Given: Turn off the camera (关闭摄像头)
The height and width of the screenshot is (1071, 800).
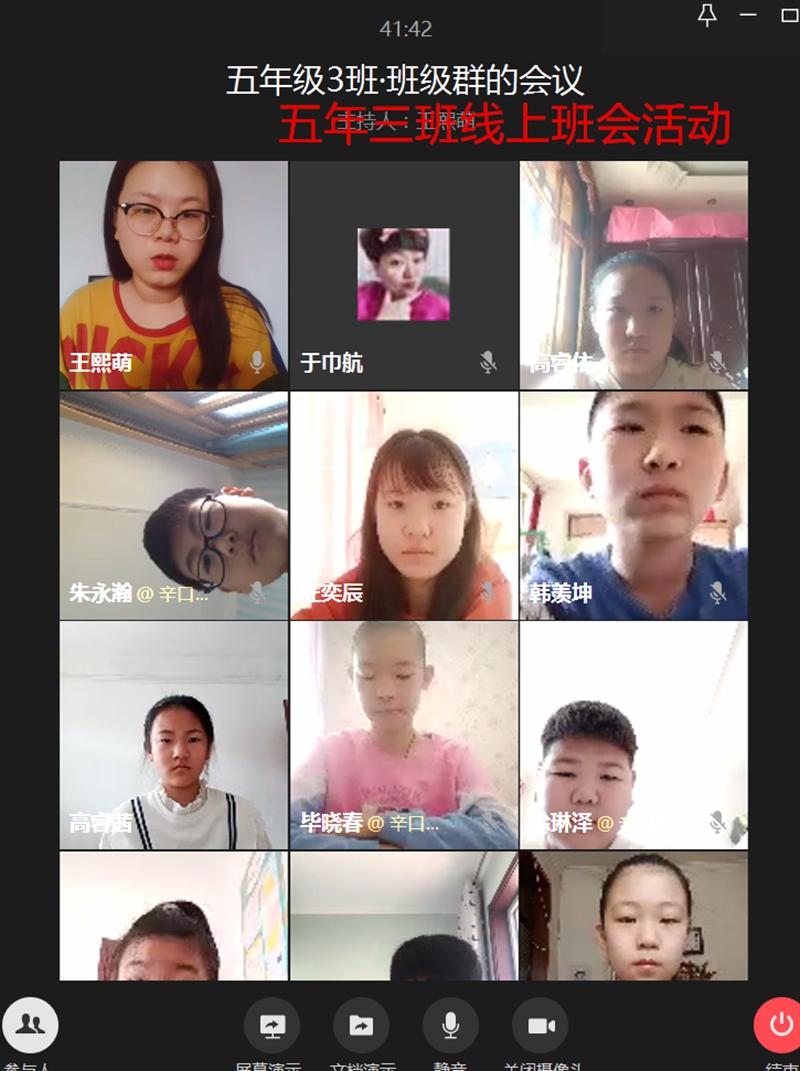Looking at the screenshot, I should [540, 1025].
